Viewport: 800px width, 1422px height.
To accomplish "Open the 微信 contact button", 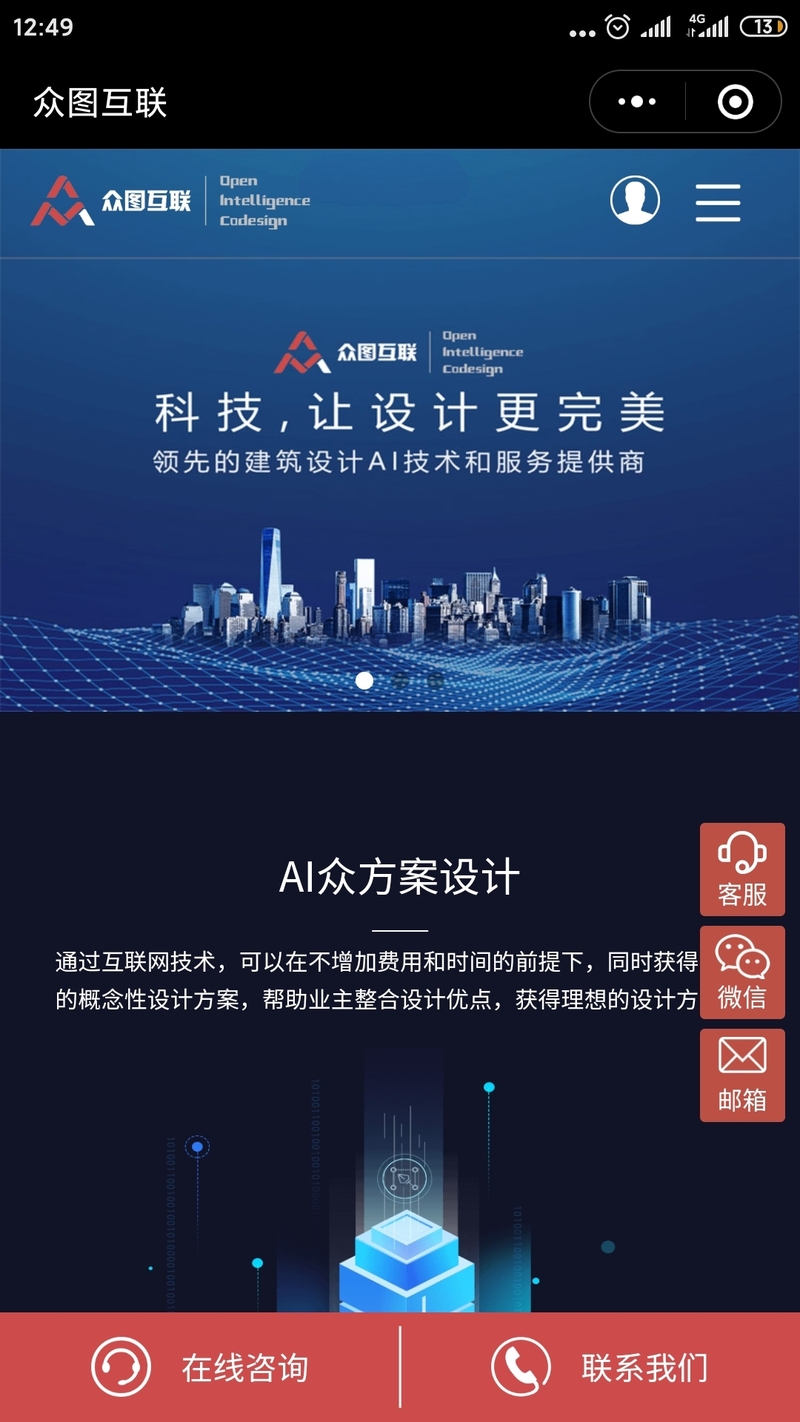I will 742,972.
